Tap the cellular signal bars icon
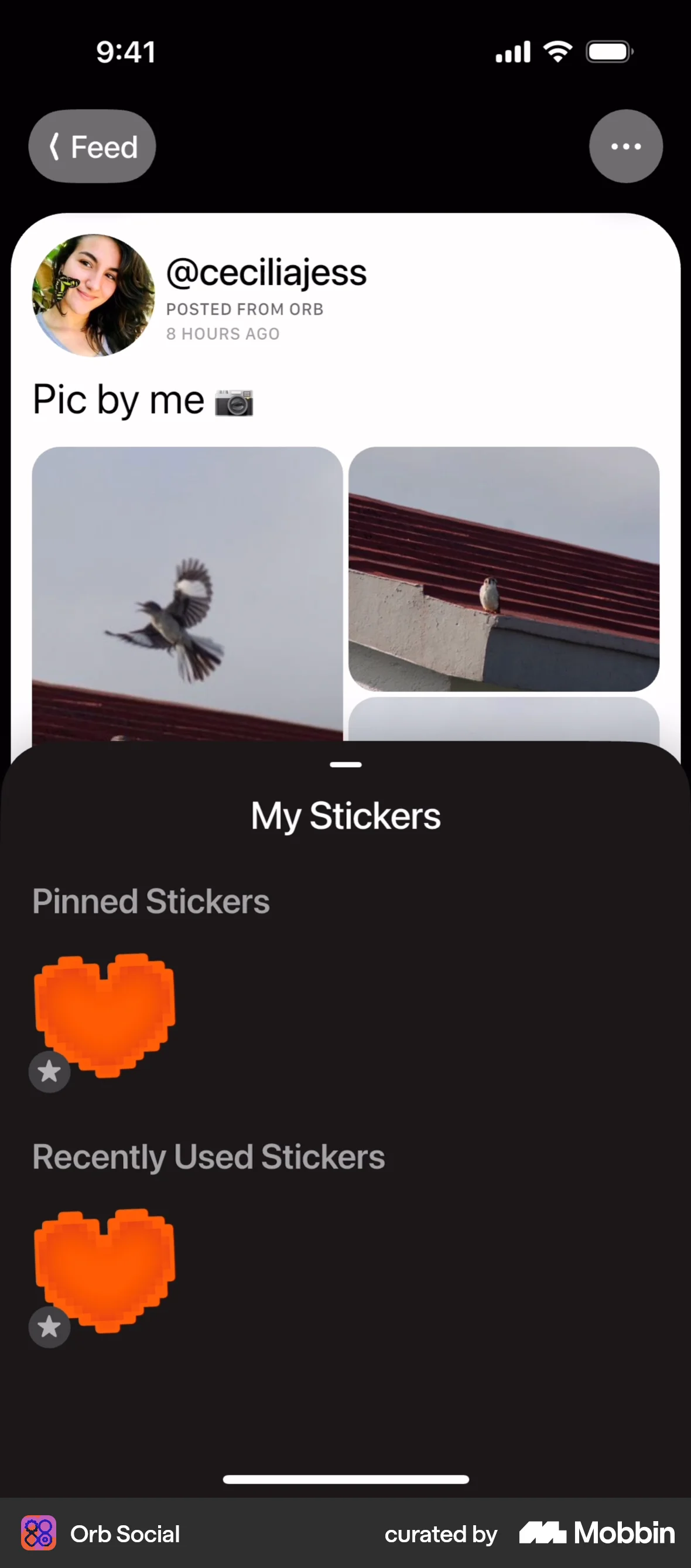This screenshot has height=1568, width=691. point(512,51)
